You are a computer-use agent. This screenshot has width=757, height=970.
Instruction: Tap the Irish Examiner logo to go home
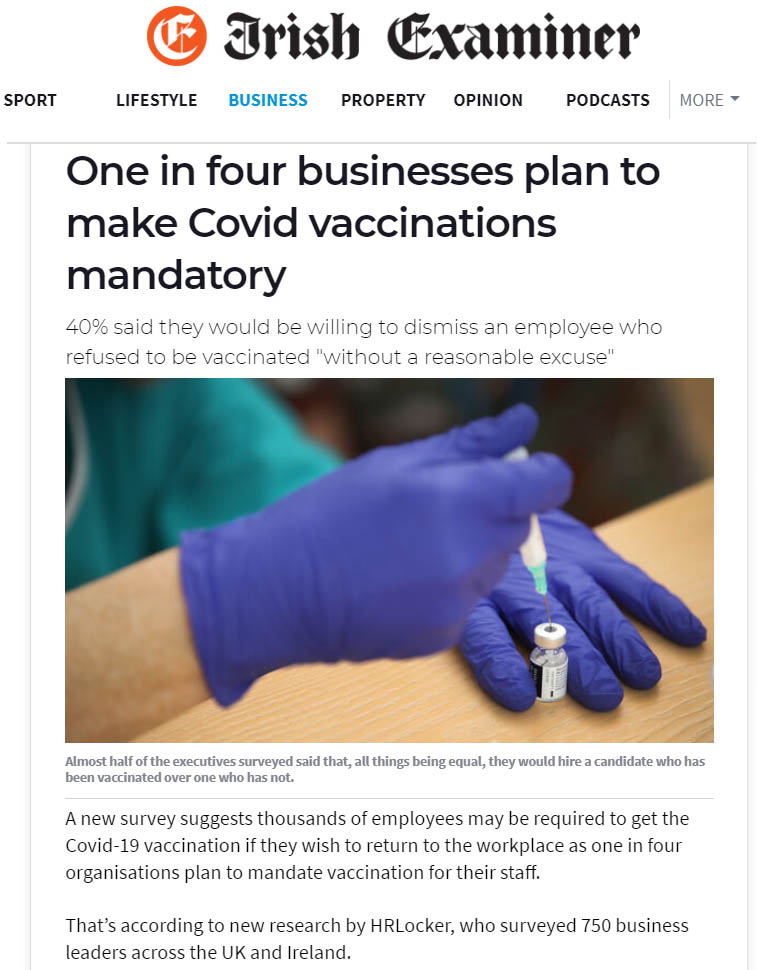pyautogui.click(x=392, y=36)
